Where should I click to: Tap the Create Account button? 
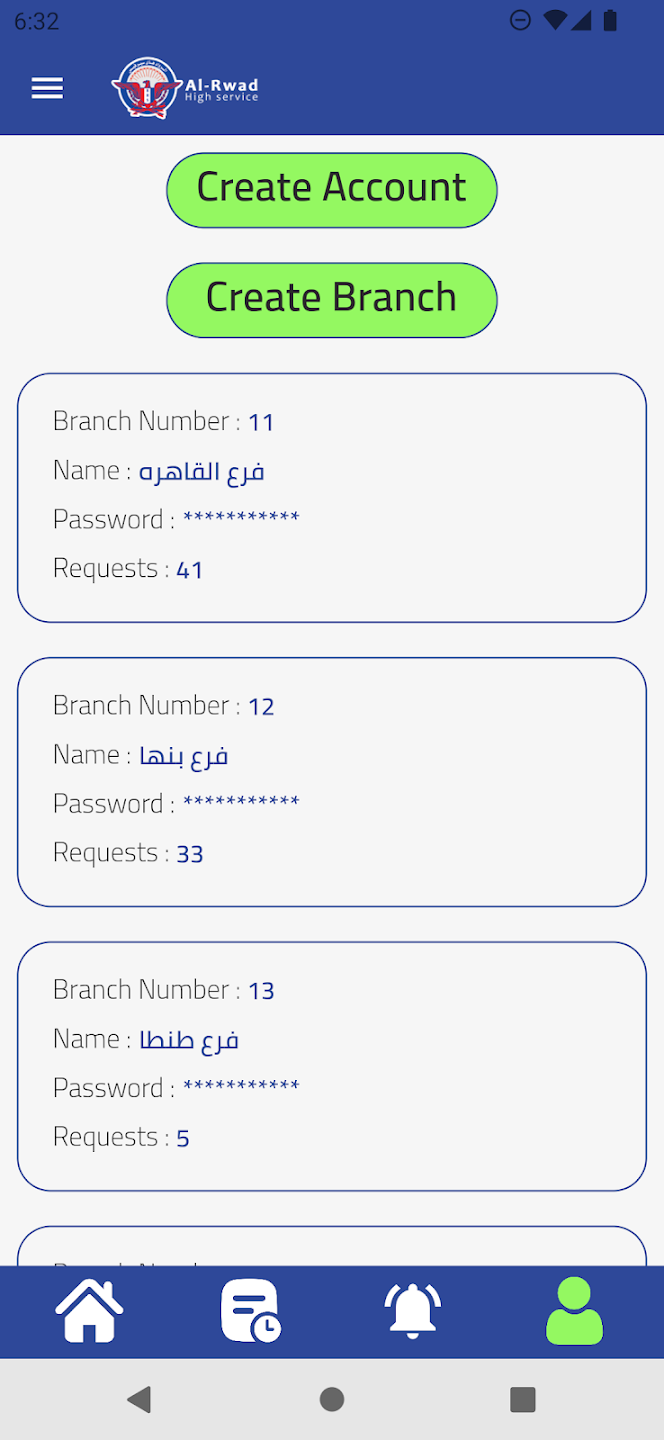(x=331, y=190)
